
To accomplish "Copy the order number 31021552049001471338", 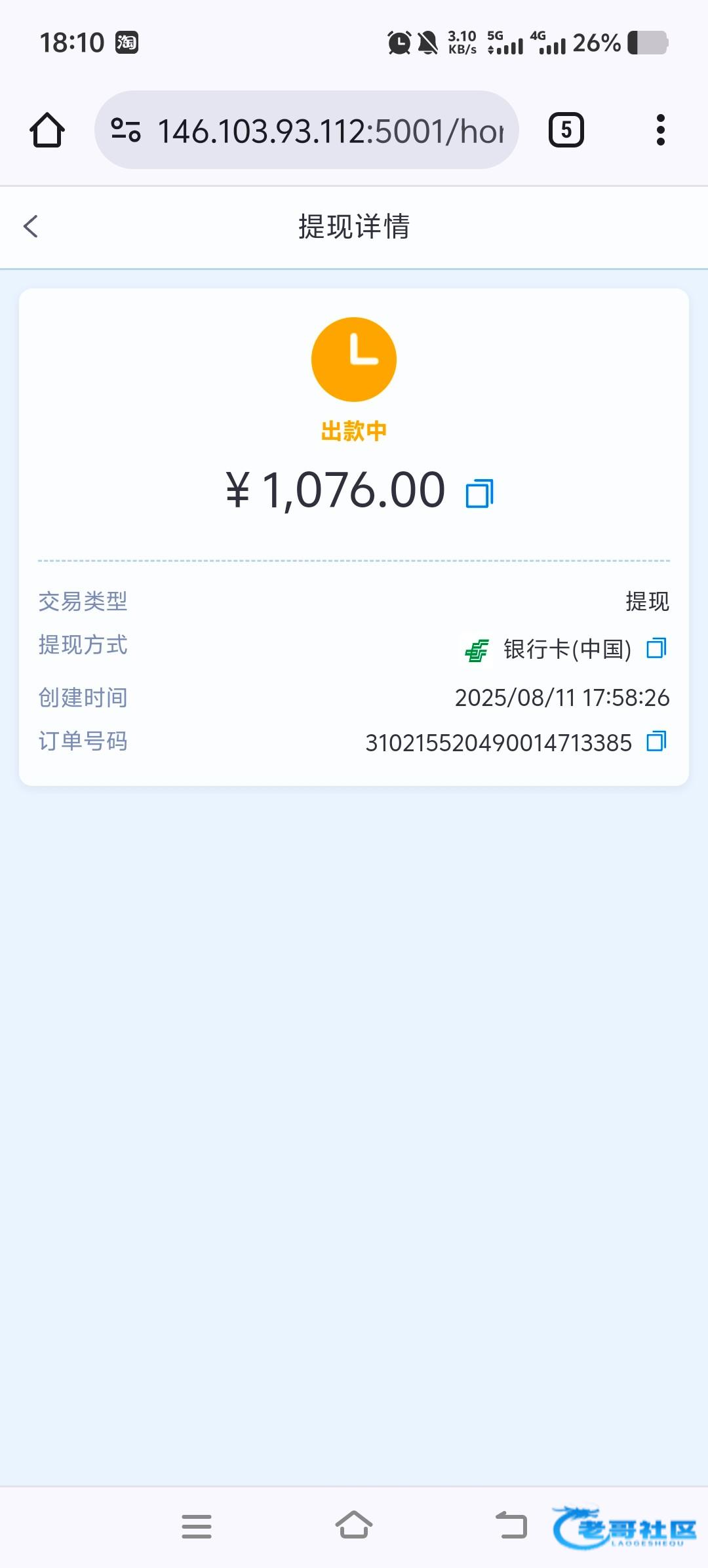I will coord(656,741).
